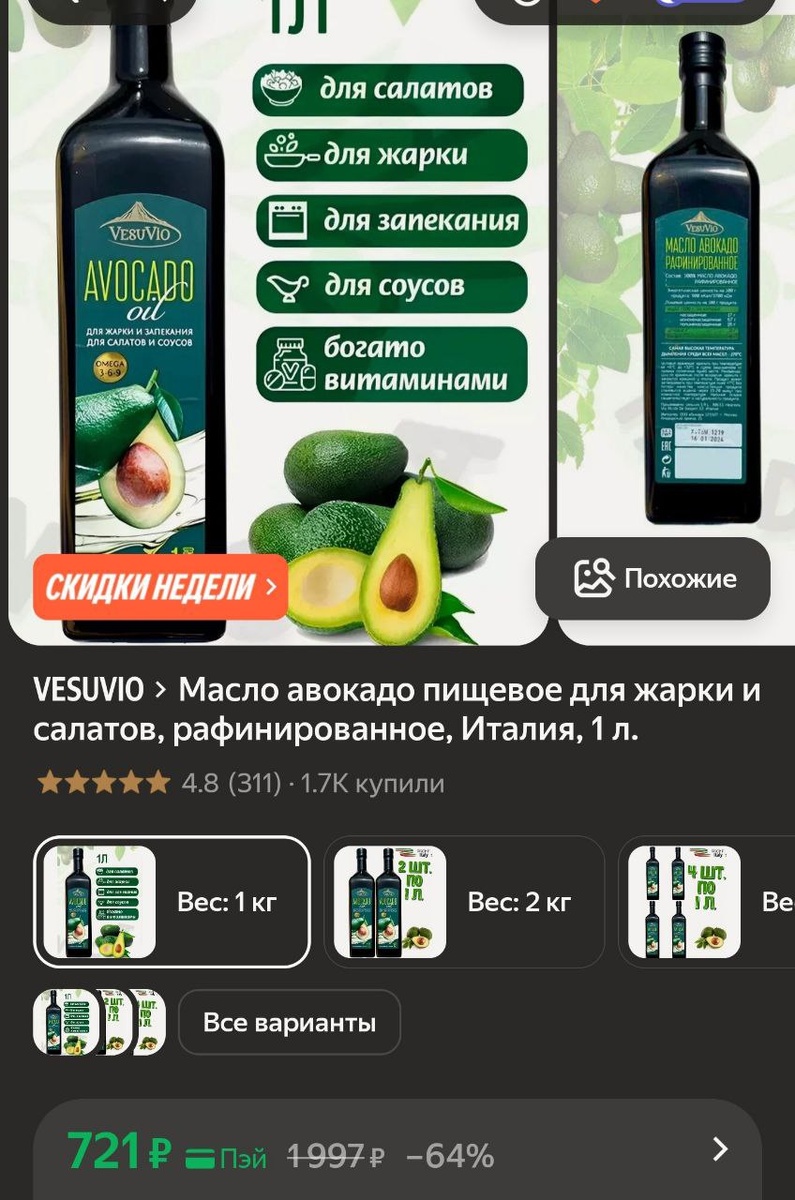The height and width of the screenshot is (1200, 795).
Task: Select the Вес: 1 кг variant
Action: [172, 902]
